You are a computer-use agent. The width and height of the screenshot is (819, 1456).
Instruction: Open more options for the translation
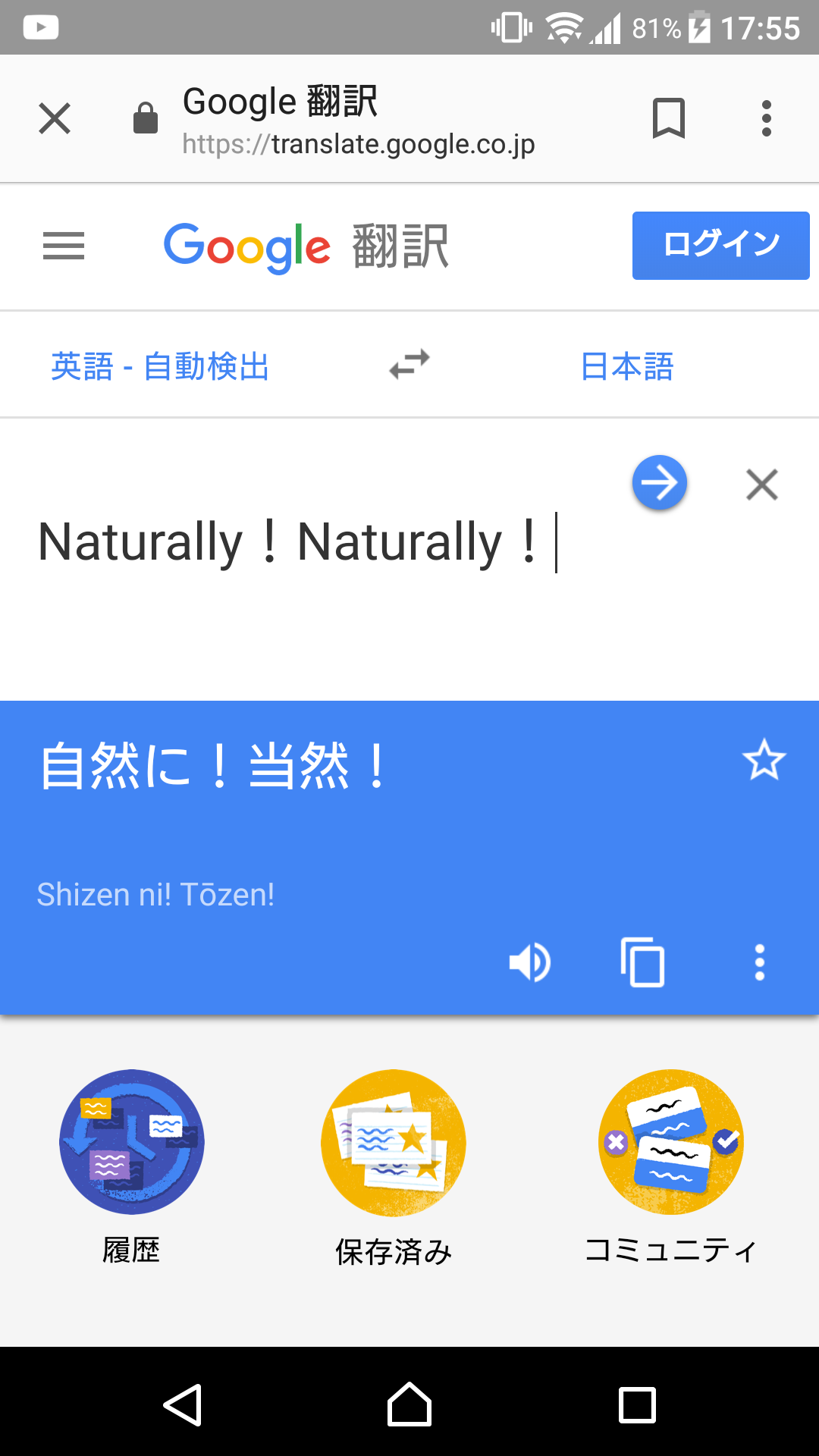pyautogui.click(x=760, y=963)
